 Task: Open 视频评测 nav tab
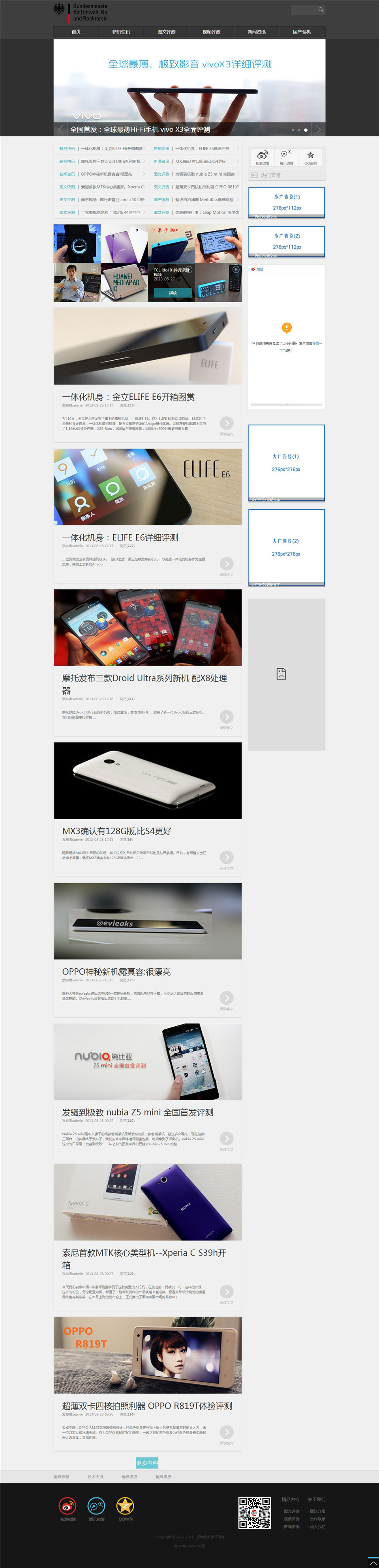pyautogui.click(x=212, y=32)
